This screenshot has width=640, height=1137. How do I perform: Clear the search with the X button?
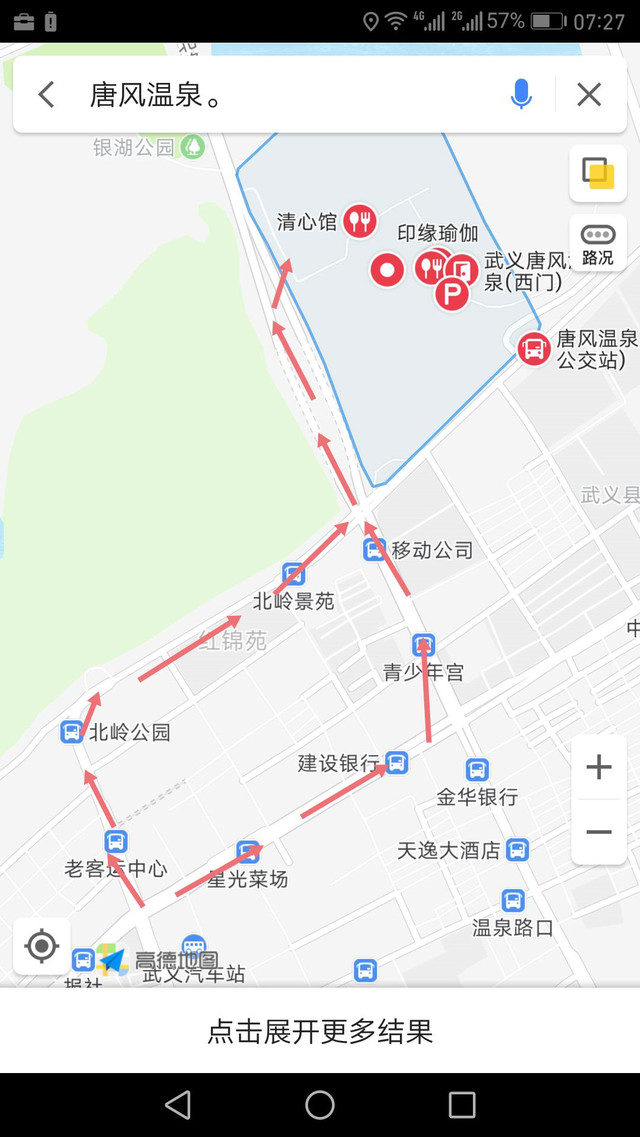[x=589, y=95]
